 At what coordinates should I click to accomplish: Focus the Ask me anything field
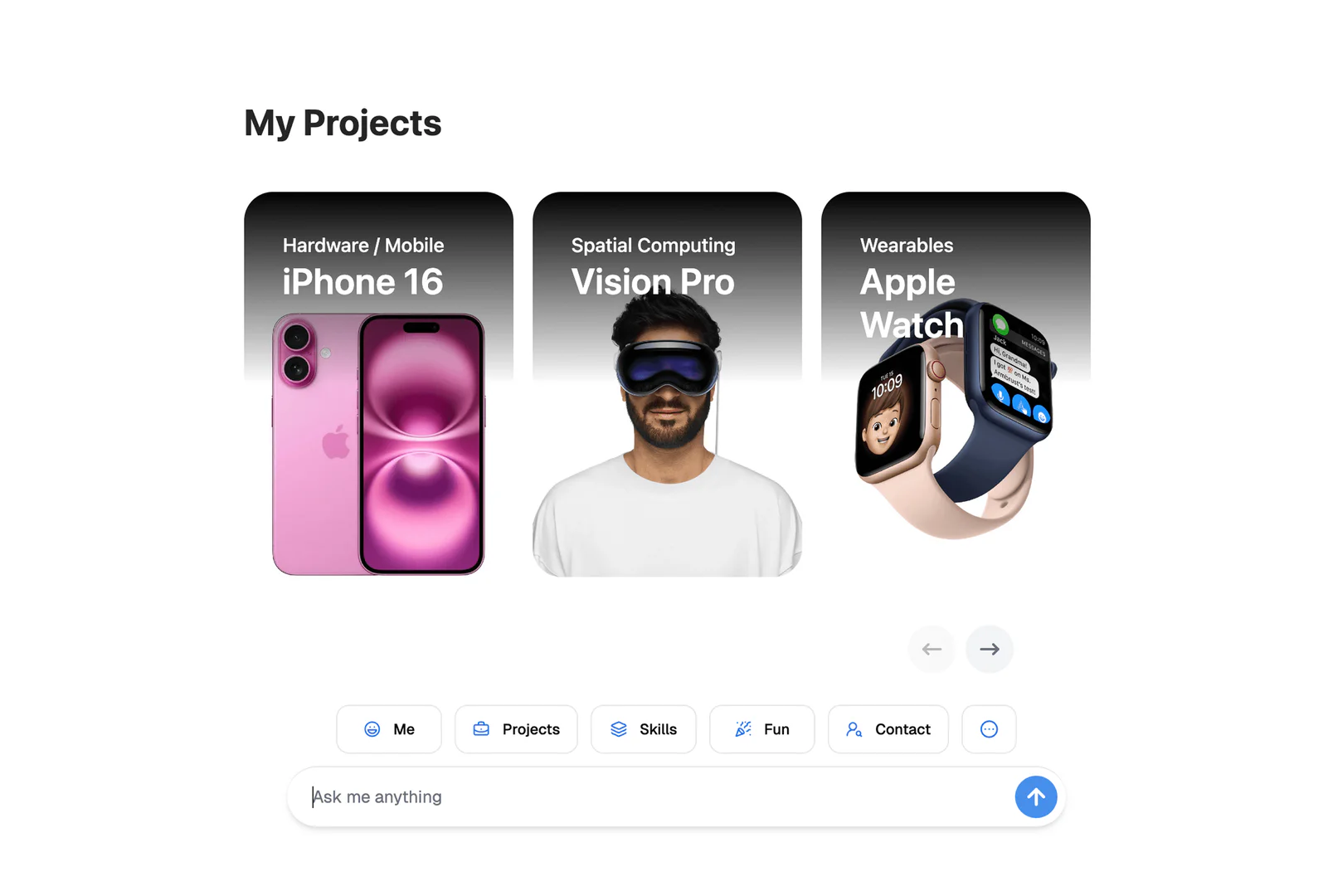tap(647, 796)
